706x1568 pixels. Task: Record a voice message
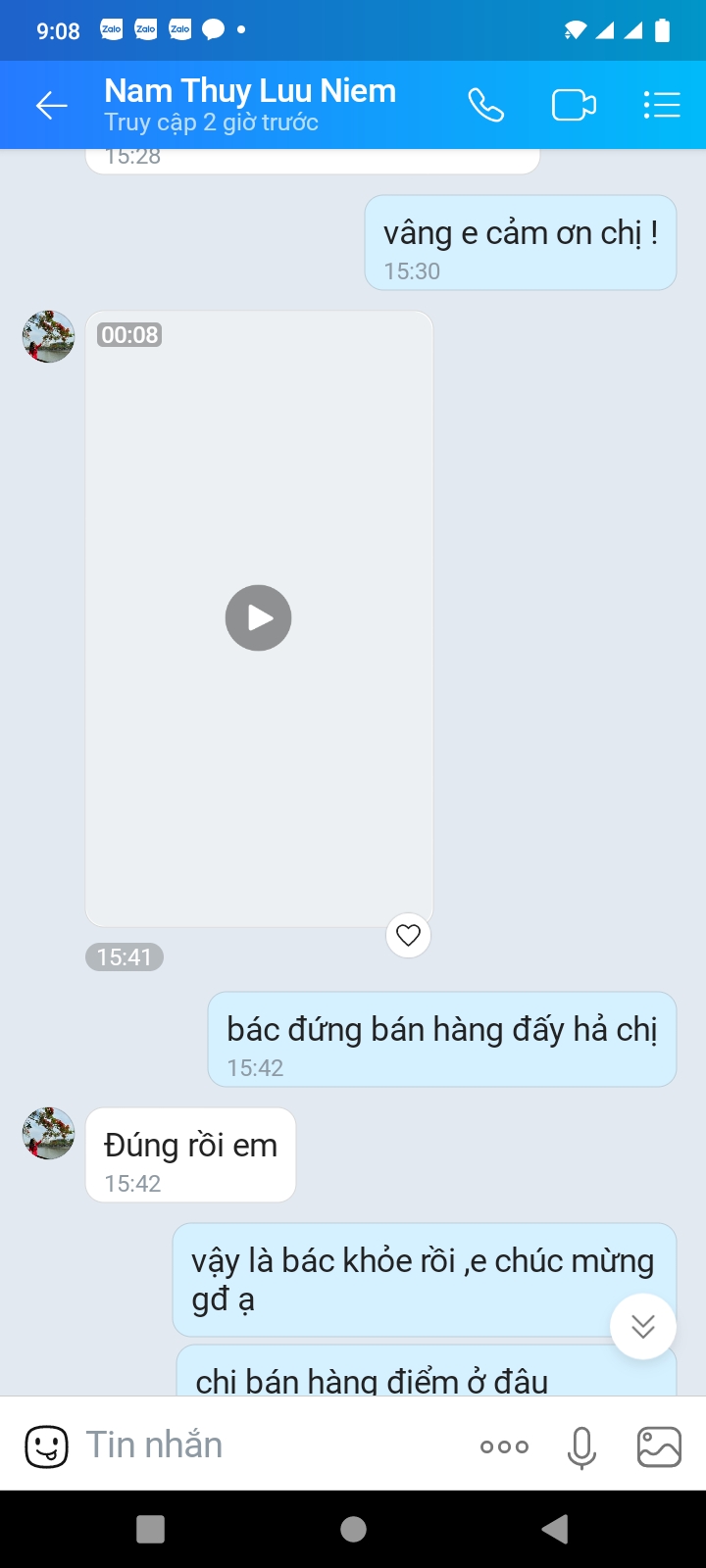click(x=581, y=1446)
